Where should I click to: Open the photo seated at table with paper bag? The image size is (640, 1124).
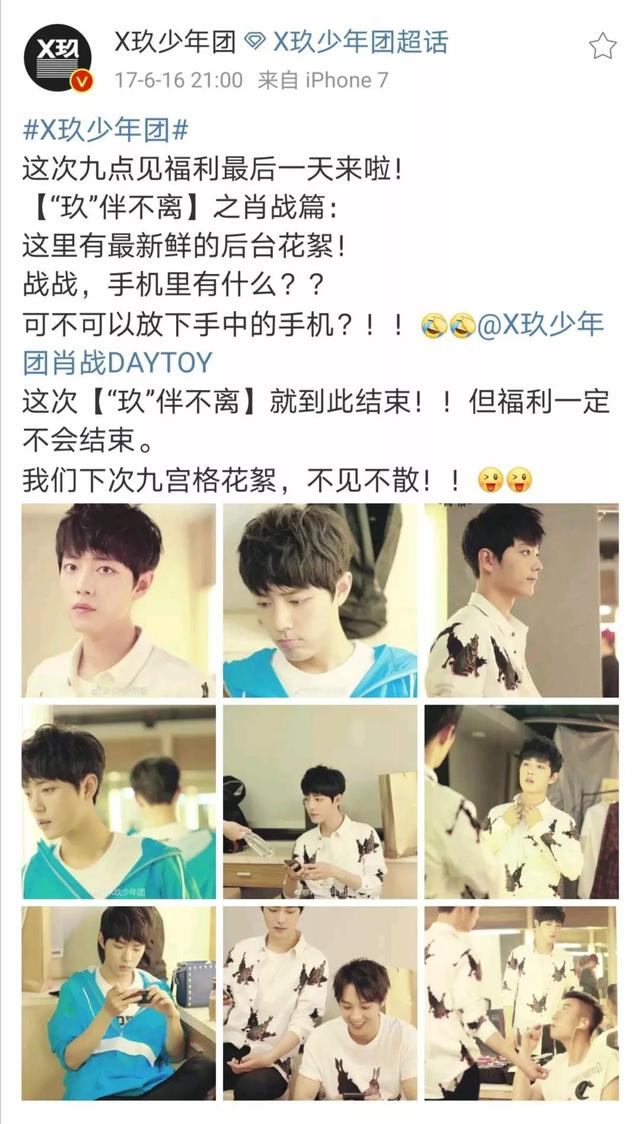(x=320, y=802)
